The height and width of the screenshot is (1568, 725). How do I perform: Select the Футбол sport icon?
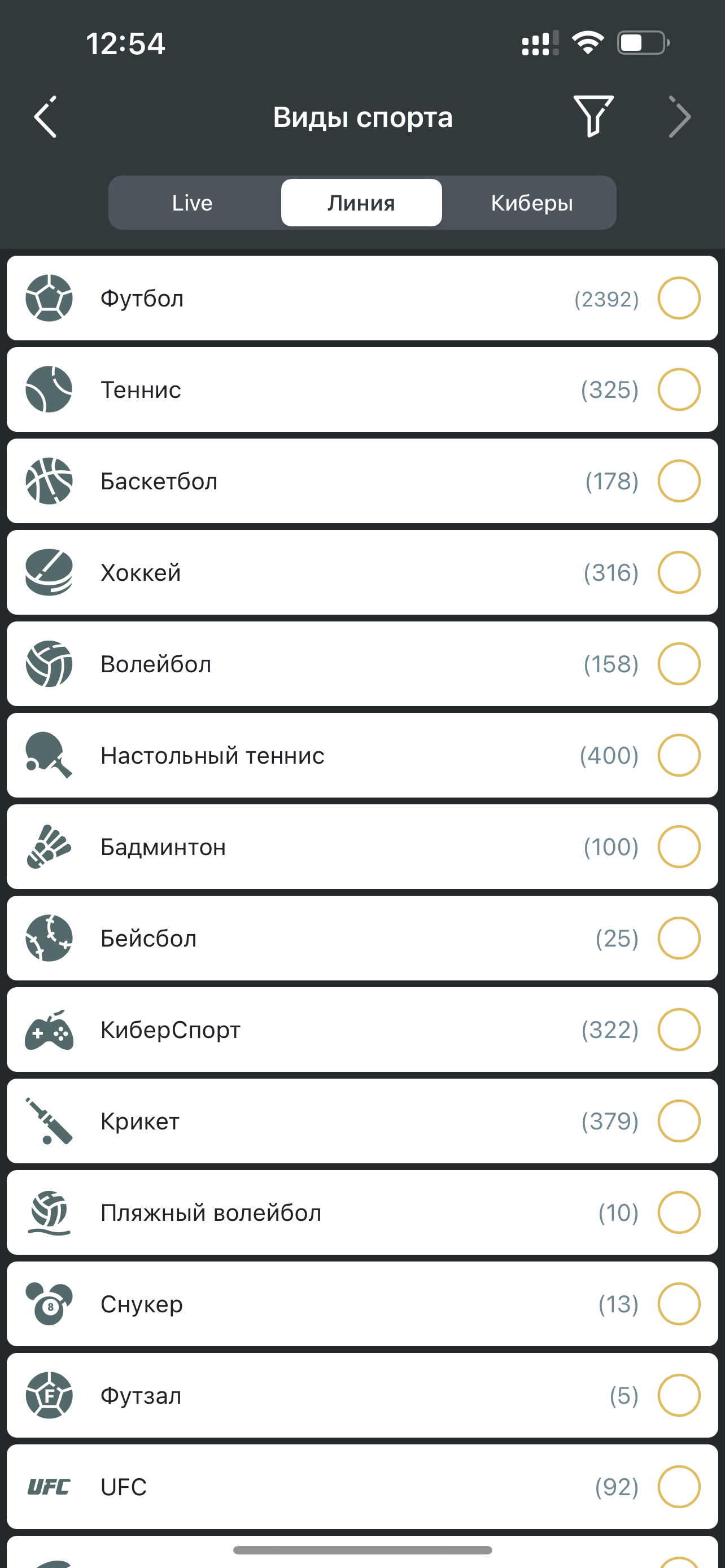[x=49, y=298]
